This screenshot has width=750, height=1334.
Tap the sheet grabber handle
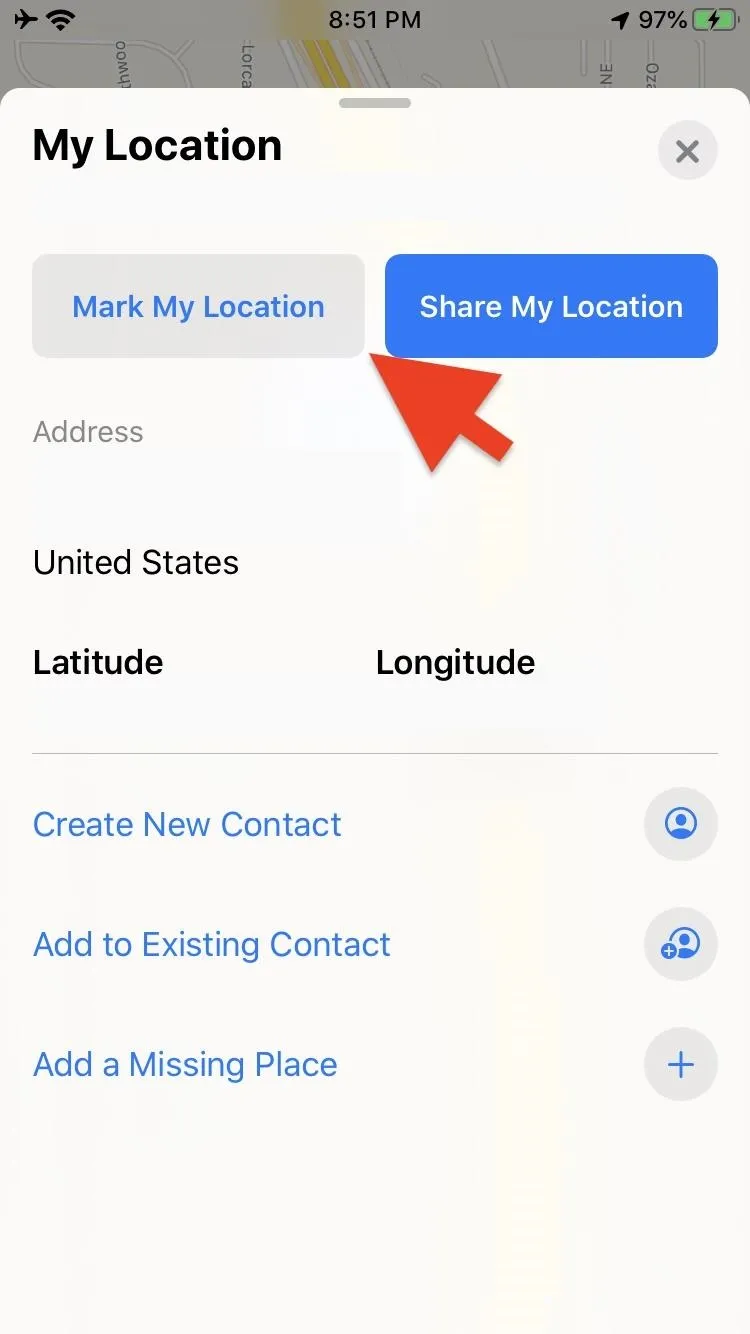[375, 103]
